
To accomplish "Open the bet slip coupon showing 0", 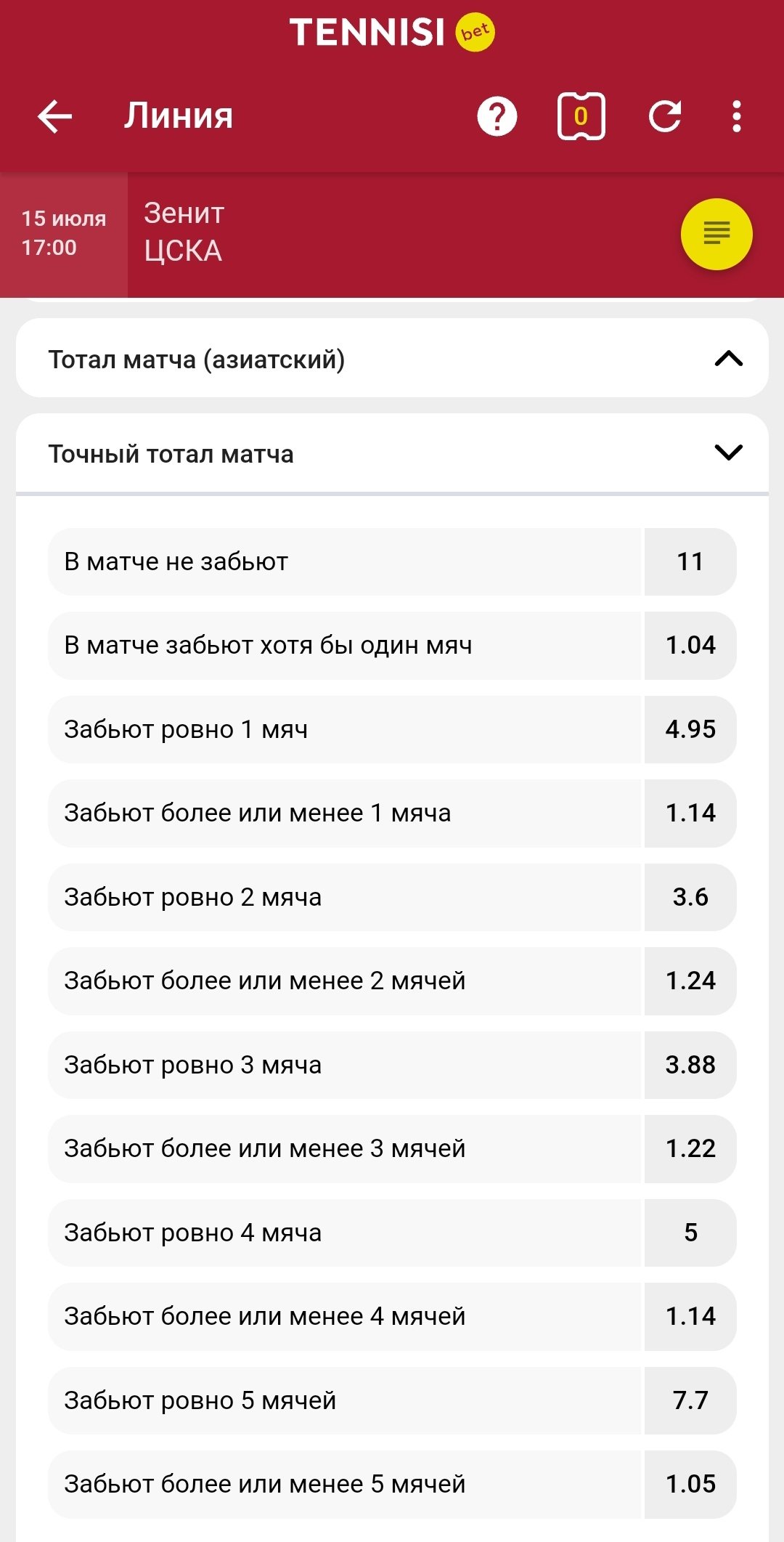I will tap(581, 116).
